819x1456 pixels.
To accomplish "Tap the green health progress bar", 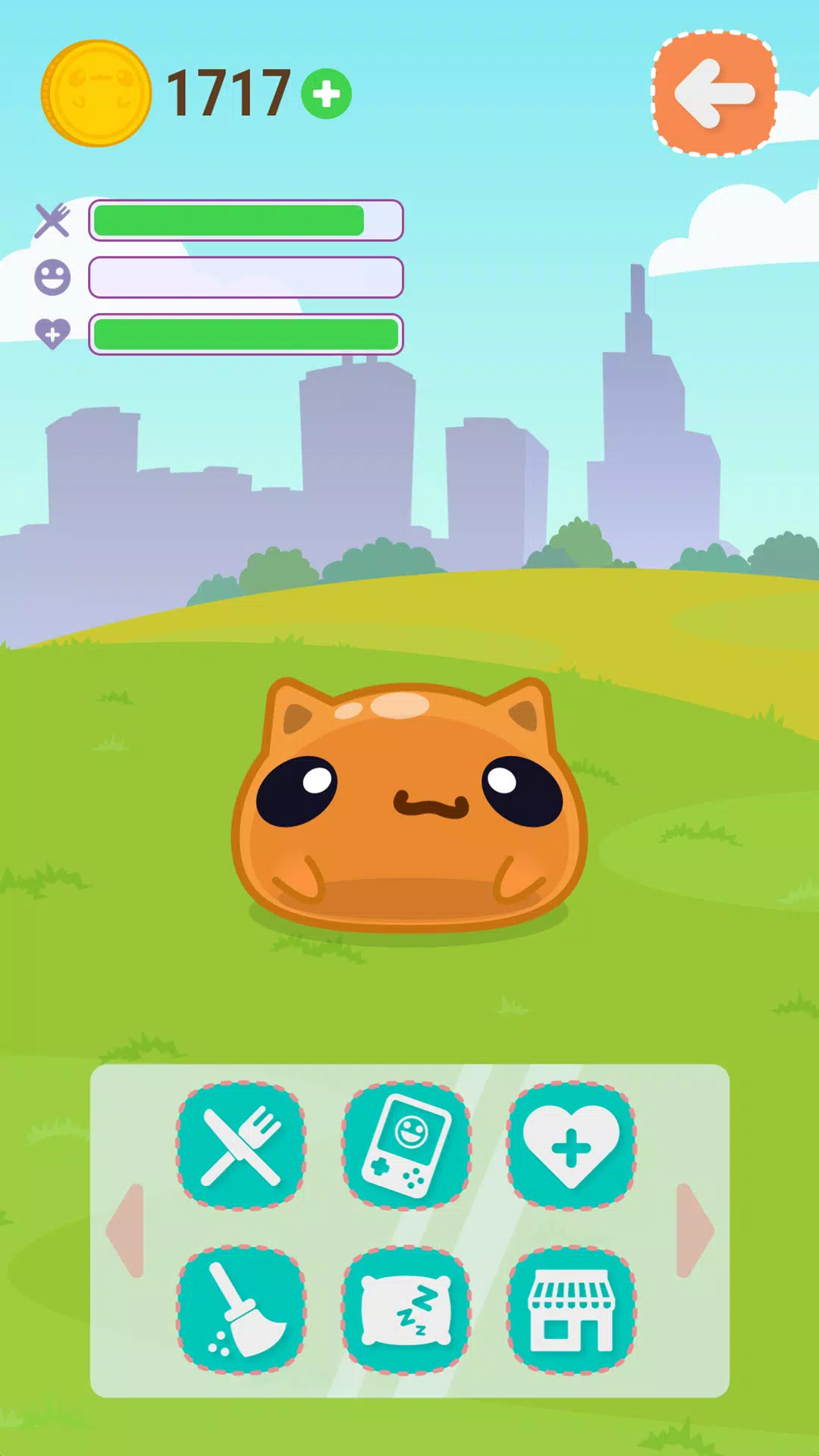I will (245, 334).
